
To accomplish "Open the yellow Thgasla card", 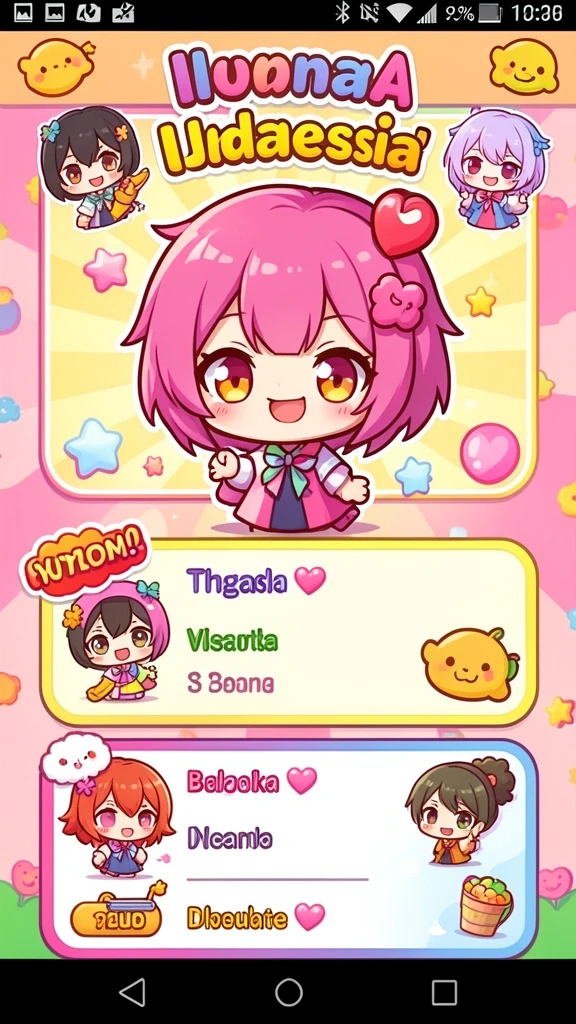I will point(289,632).
